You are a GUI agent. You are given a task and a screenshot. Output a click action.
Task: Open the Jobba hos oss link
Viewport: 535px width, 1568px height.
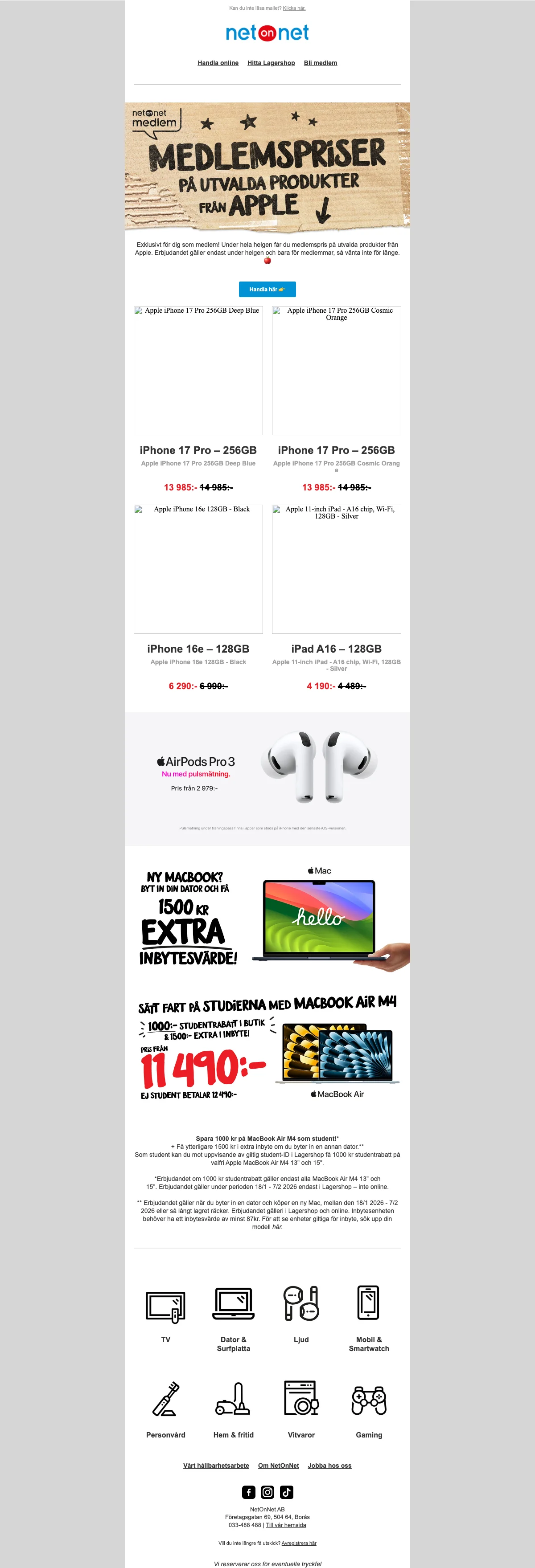(329, 1466)
